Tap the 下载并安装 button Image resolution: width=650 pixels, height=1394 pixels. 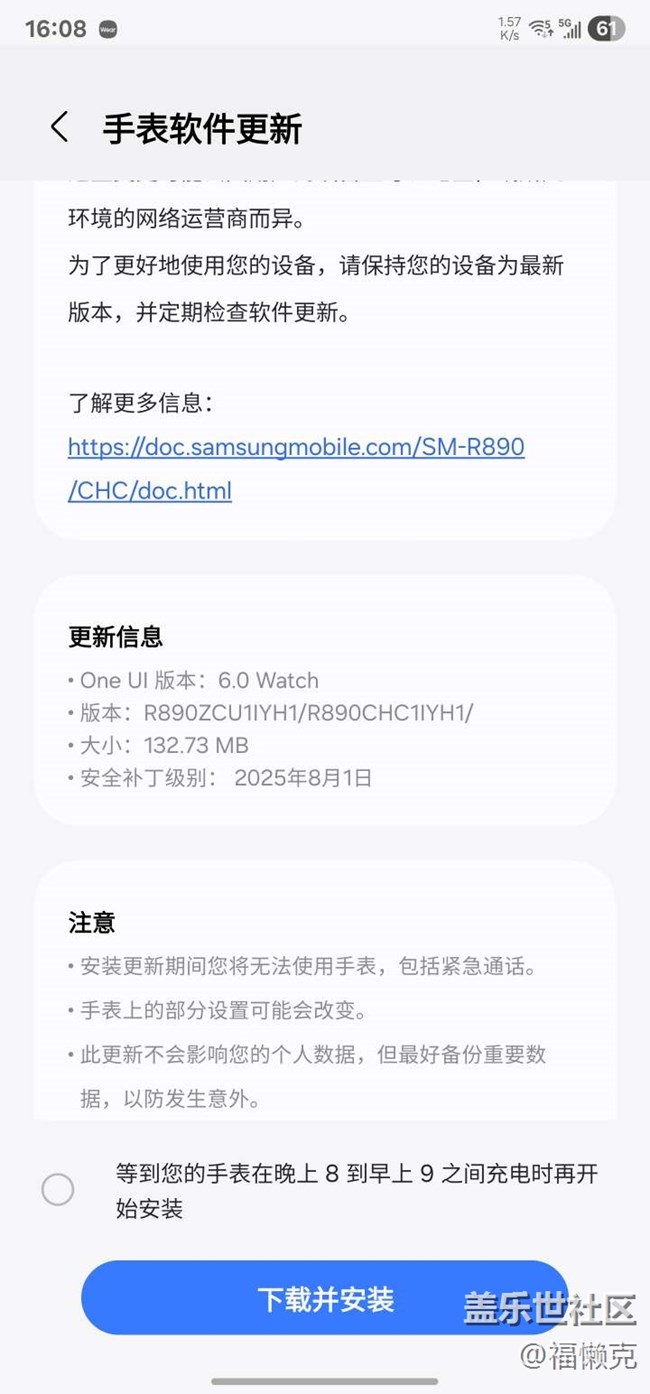pos(325,1298)
